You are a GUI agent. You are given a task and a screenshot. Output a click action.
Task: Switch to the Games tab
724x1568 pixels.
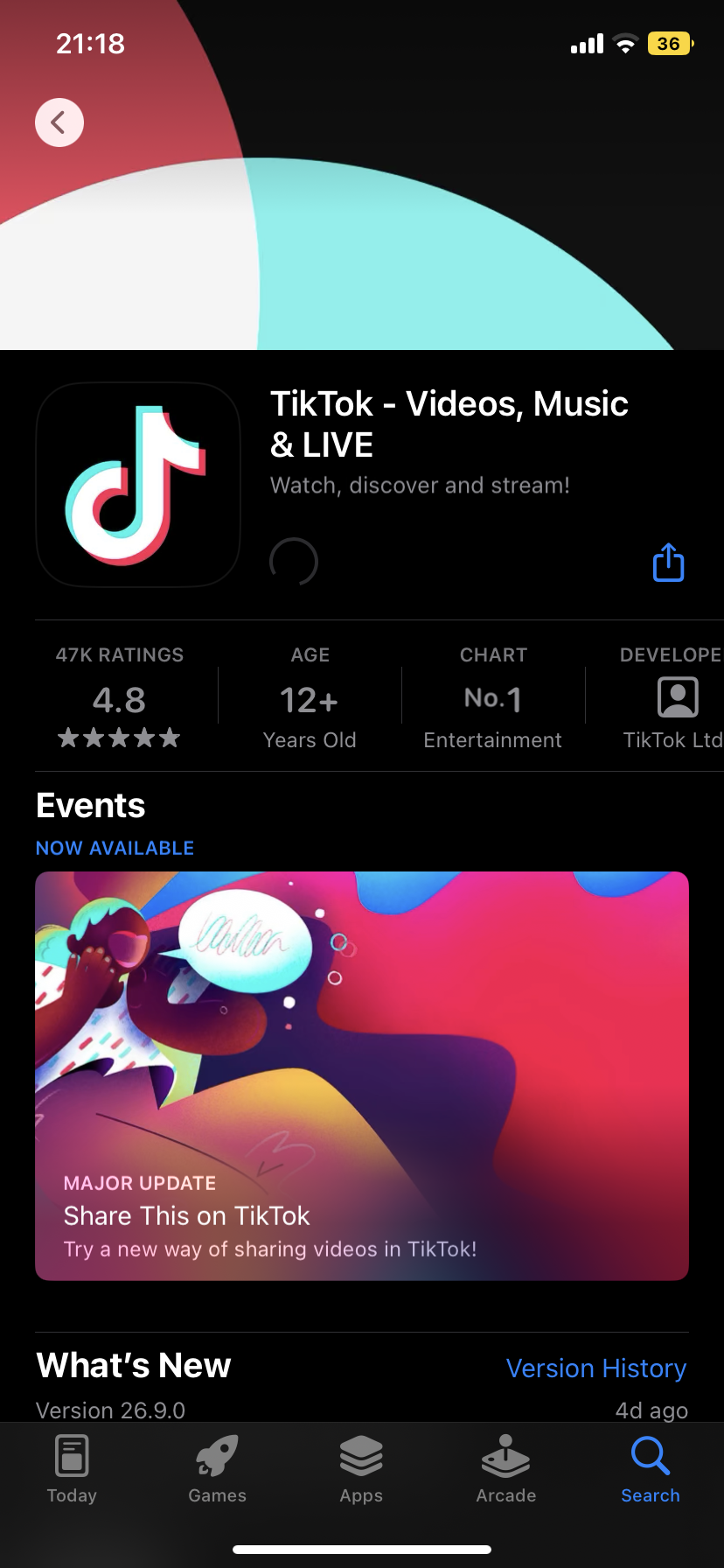217,1470
